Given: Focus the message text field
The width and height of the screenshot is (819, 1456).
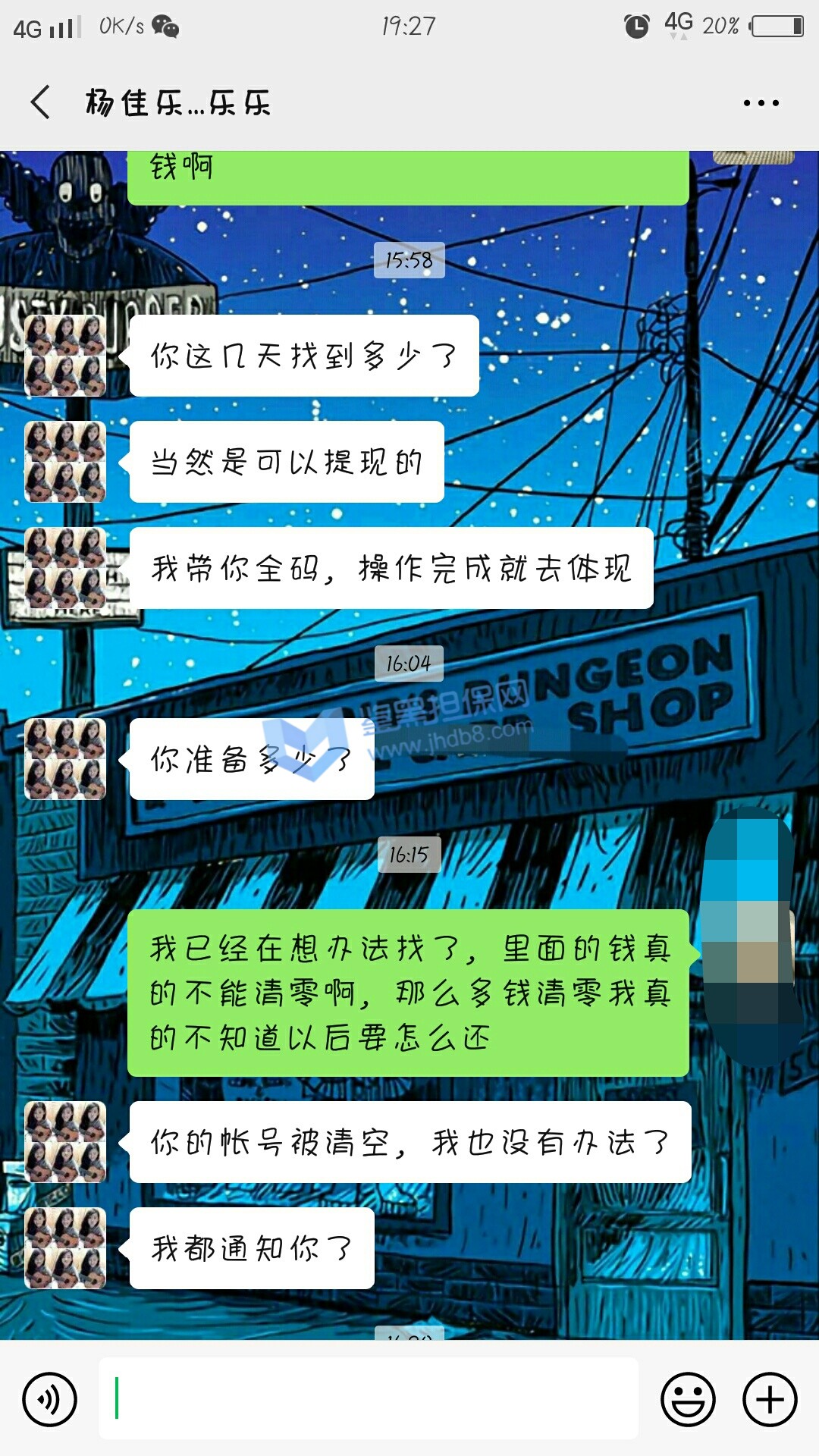Looking at the screenshot, I should [x=369, y=1399].
